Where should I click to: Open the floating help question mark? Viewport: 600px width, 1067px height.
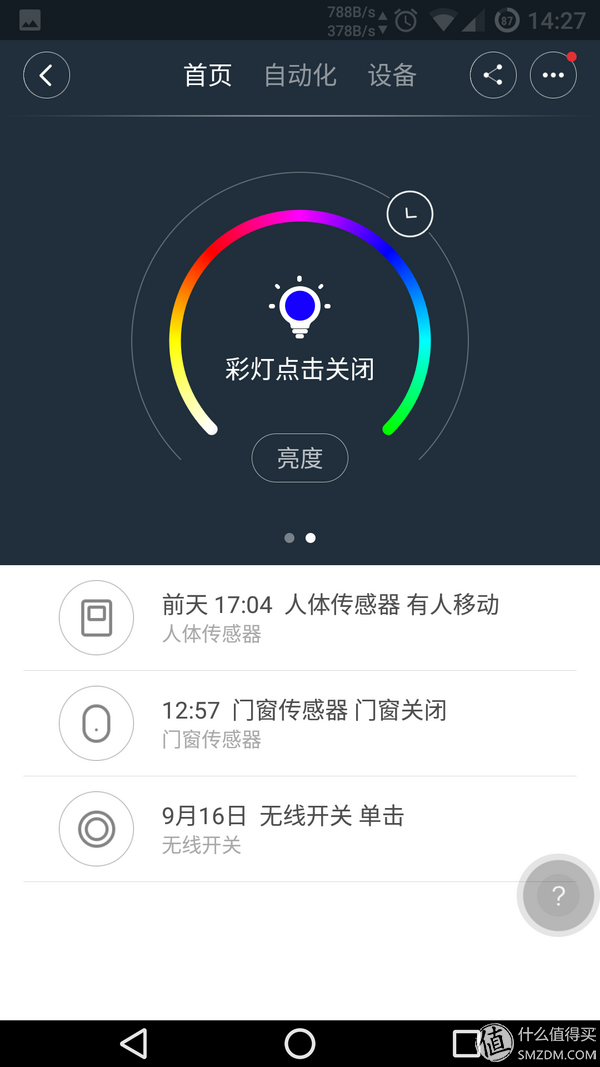[x=559, y=896]
